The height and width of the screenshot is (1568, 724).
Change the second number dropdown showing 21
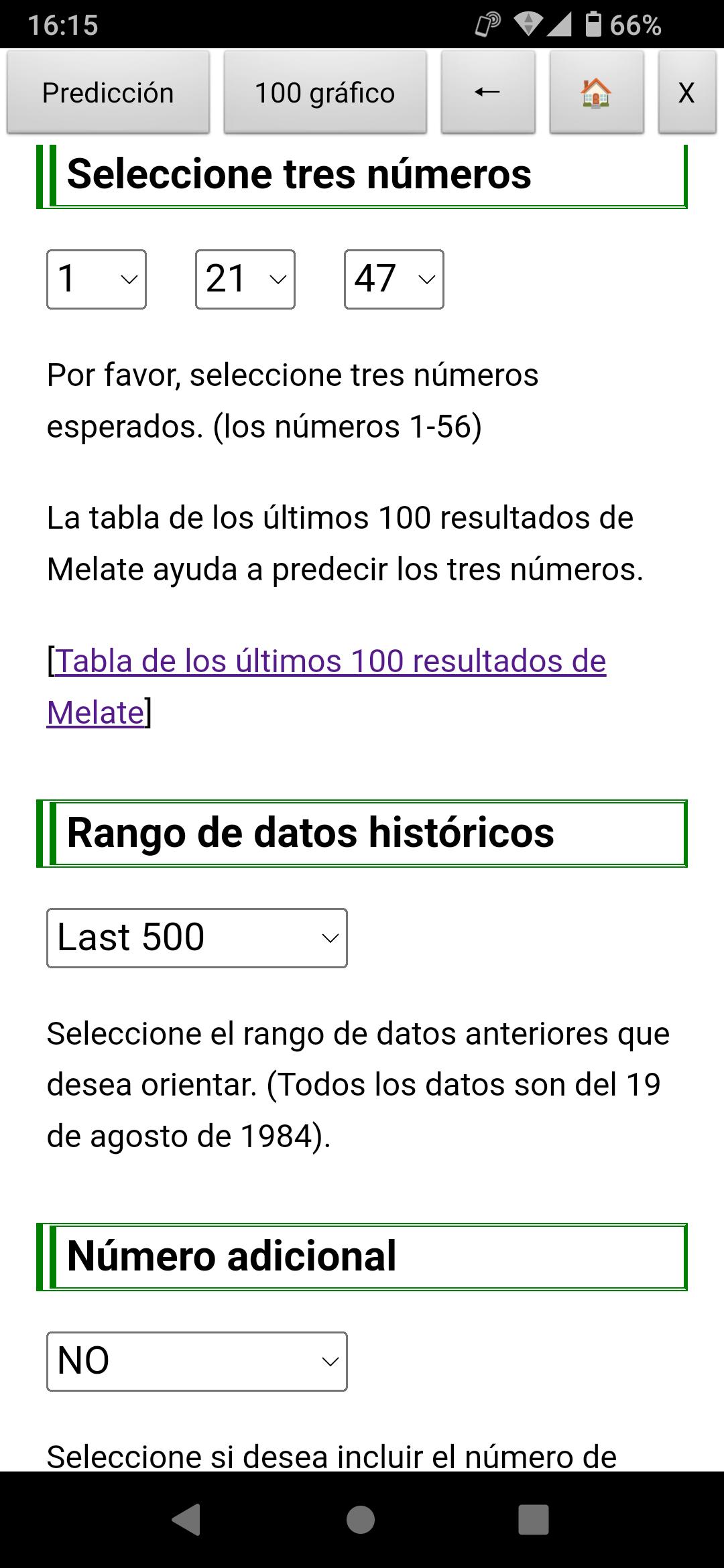pyautogui.click(x=245, y=279)
